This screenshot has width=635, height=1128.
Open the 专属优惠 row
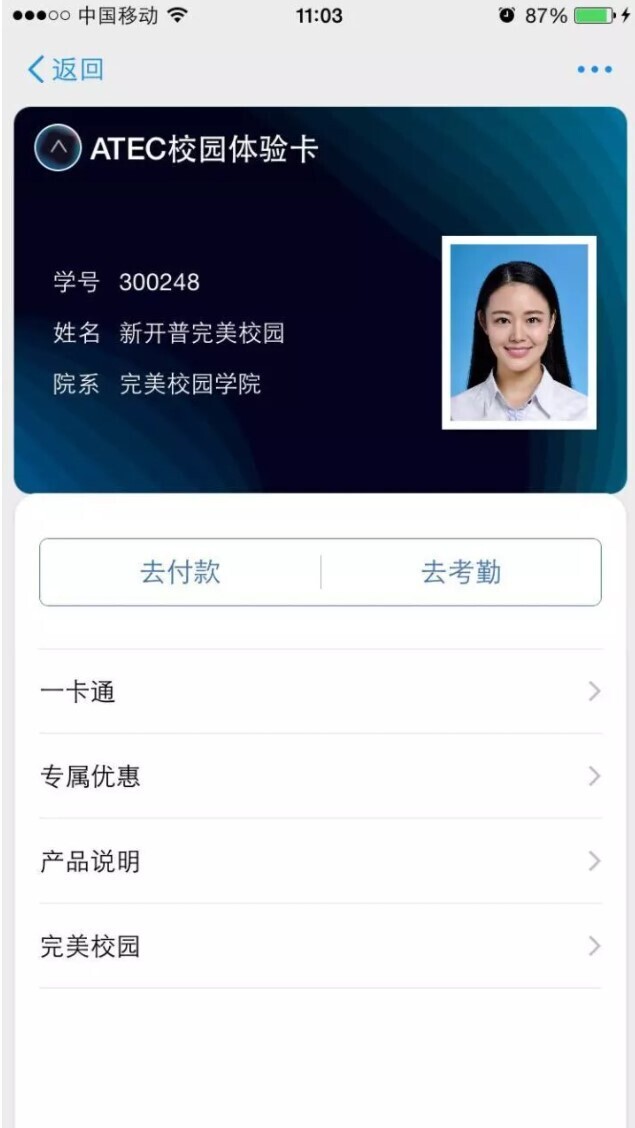click(x=320, y=776)
